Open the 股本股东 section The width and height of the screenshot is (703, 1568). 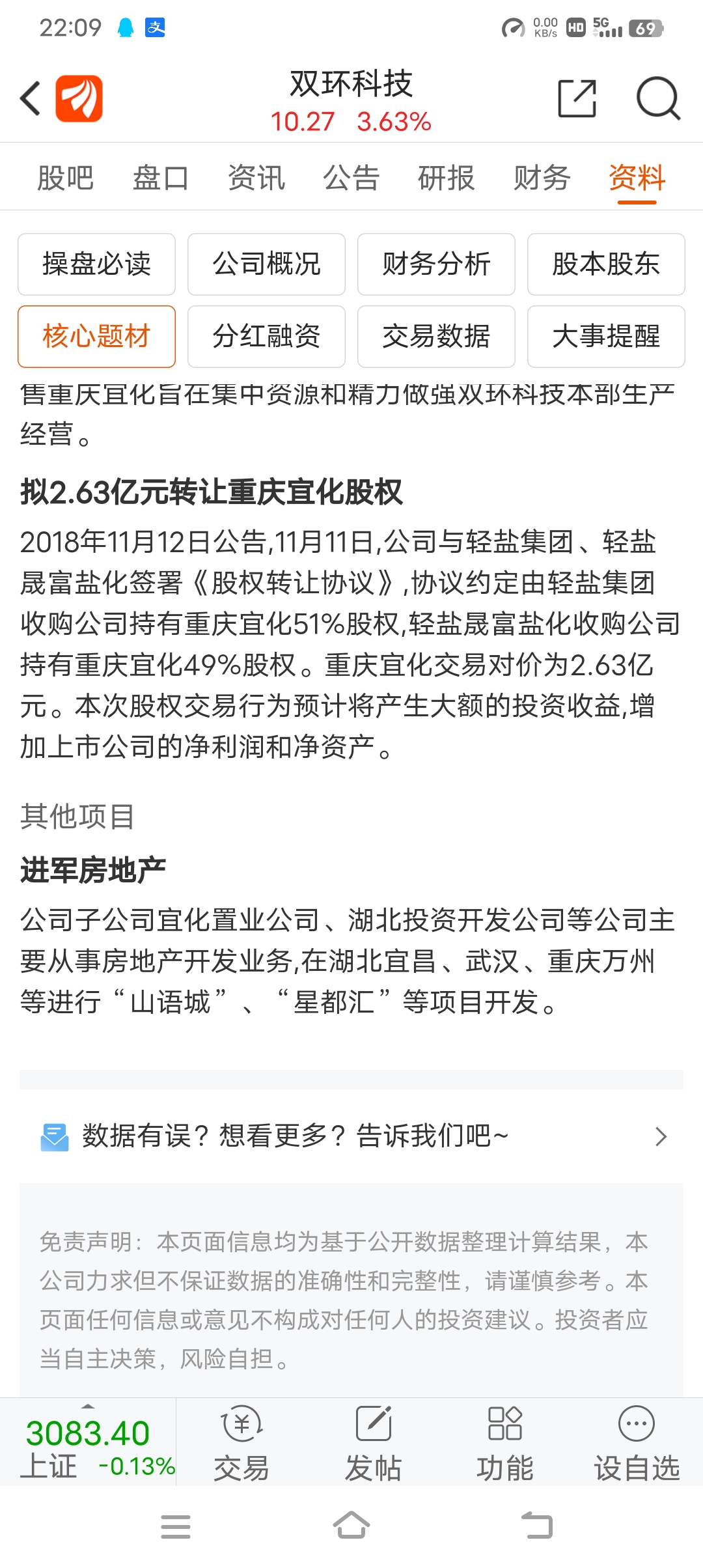coord(606,264)
